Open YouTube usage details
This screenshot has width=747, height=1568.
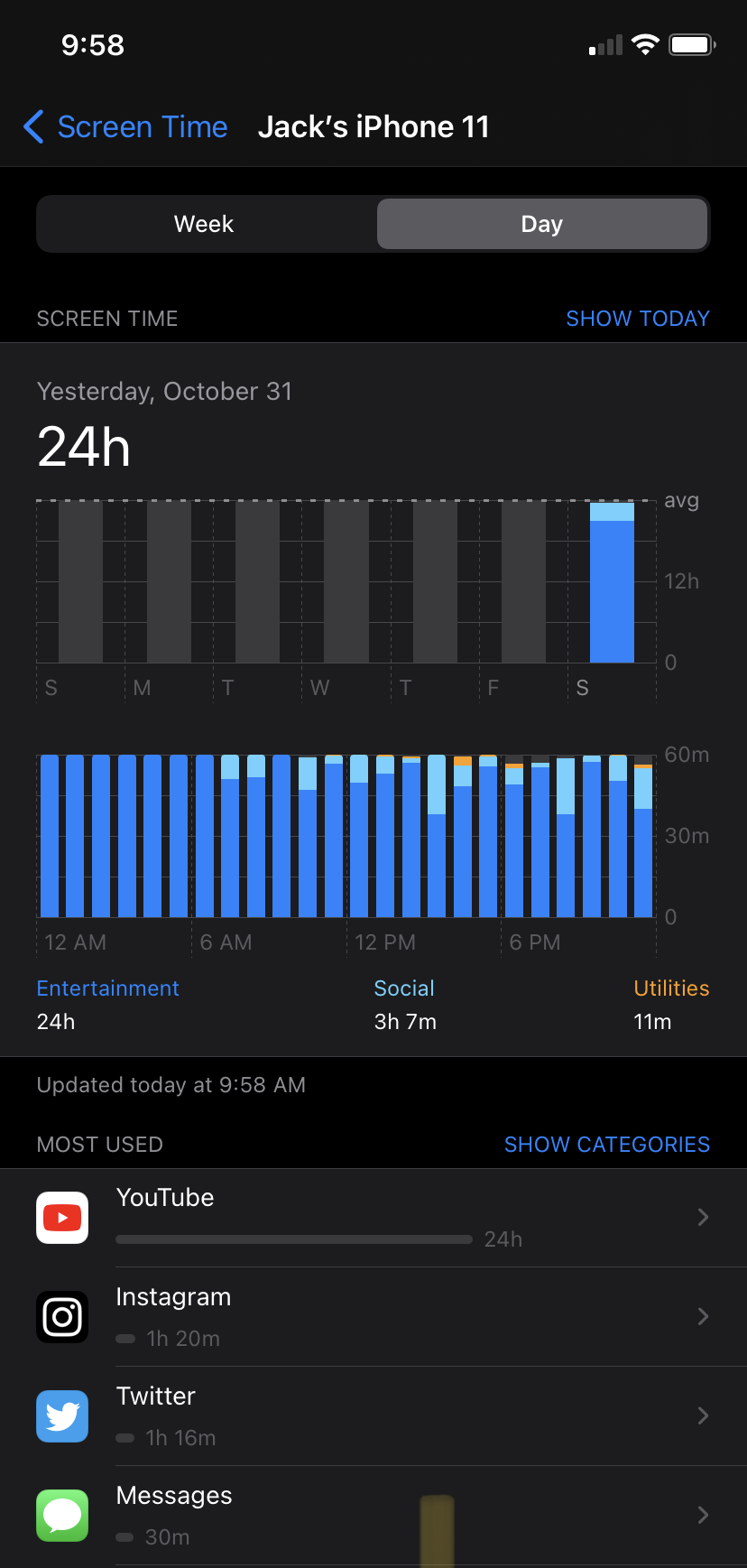(x=373, y=1217)
